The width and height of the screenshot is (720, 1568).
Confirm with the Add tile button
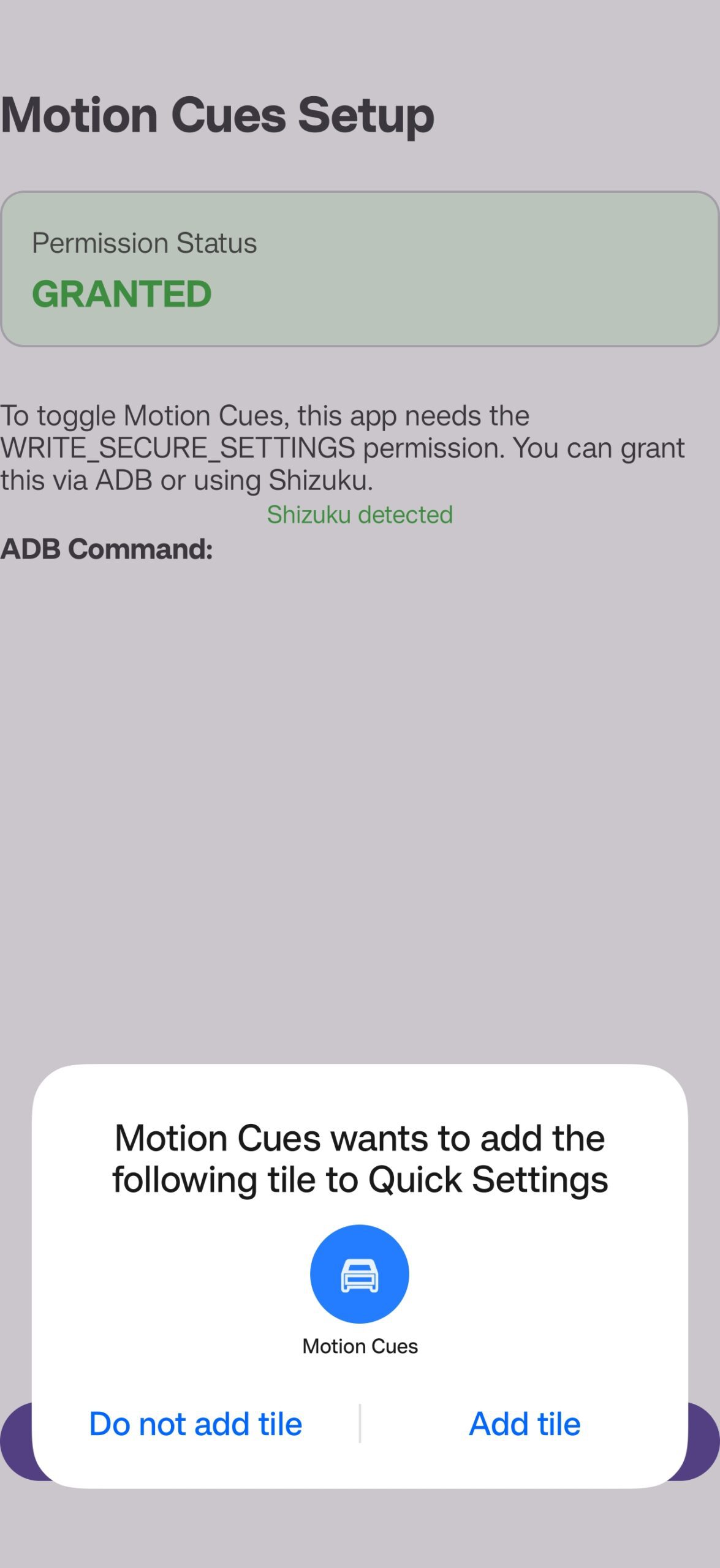click(525, 1424)
